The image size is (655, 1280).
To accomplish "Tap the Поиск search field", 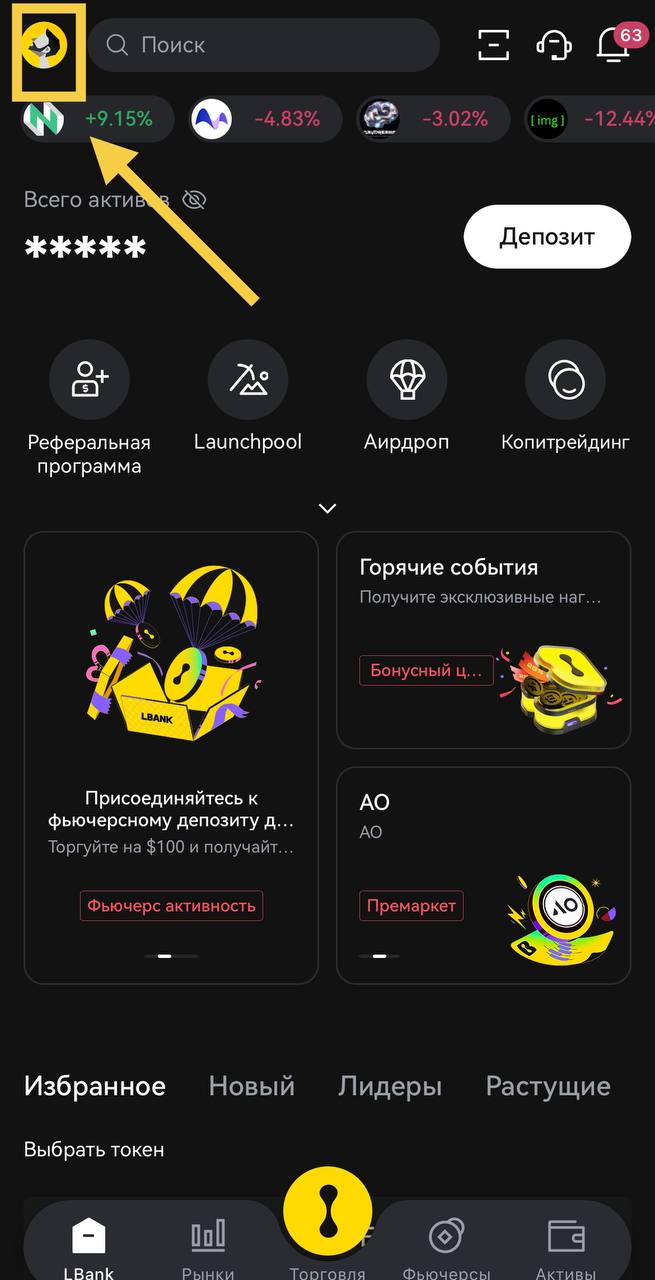I will click(x=264, y=45).
